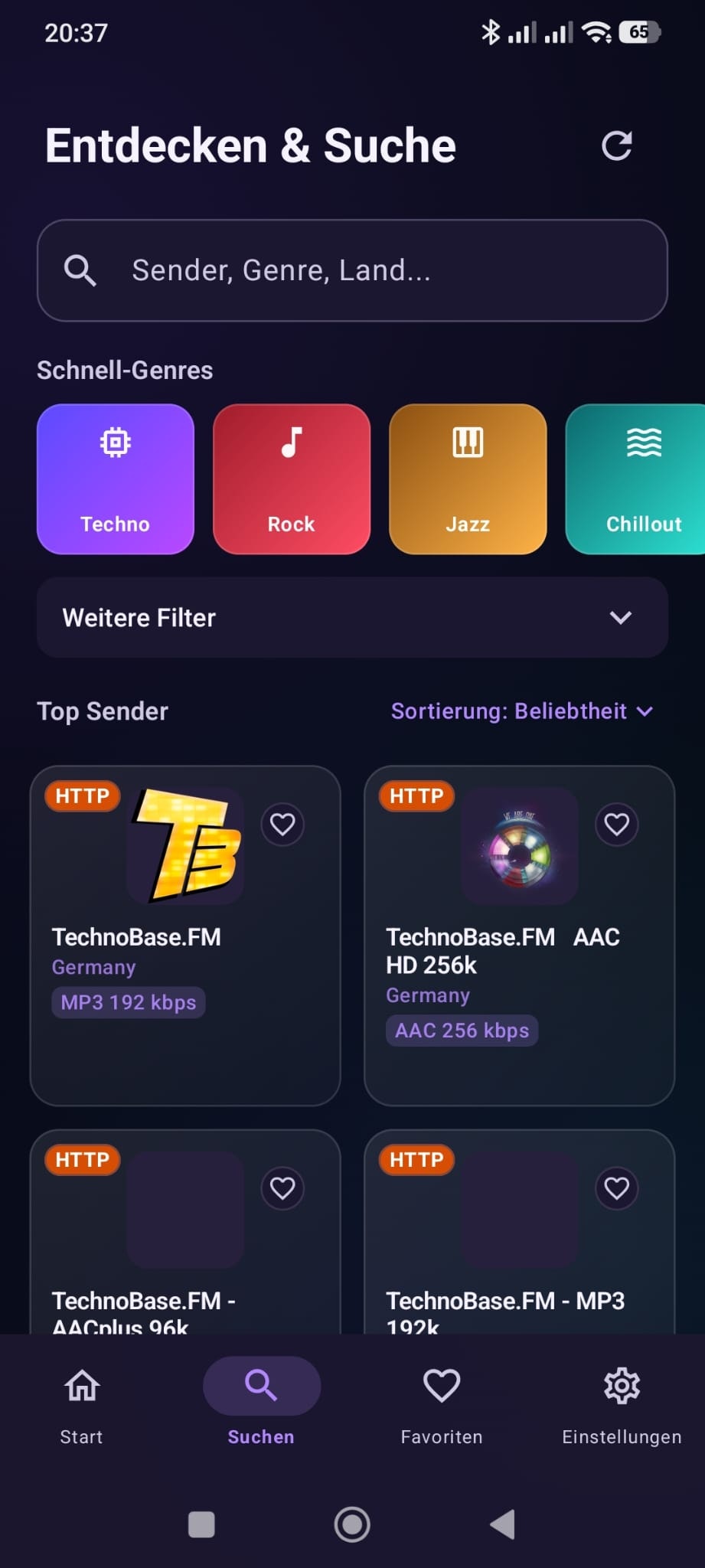705x1568 pixels.
Task: Expand Weitere Filter
Action: [x=352, y=617]
